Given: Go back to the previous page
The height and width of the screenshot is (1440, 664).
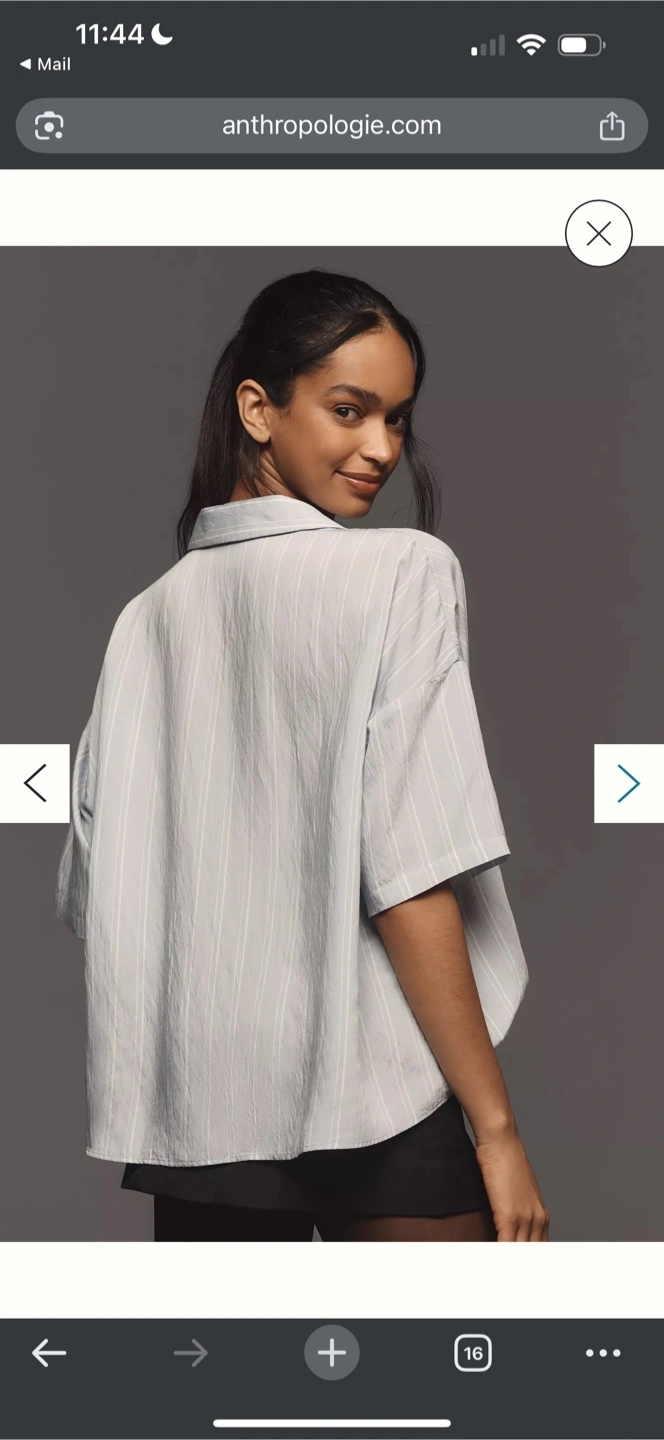Looking at the screenshot, I should coord(49,1353).
